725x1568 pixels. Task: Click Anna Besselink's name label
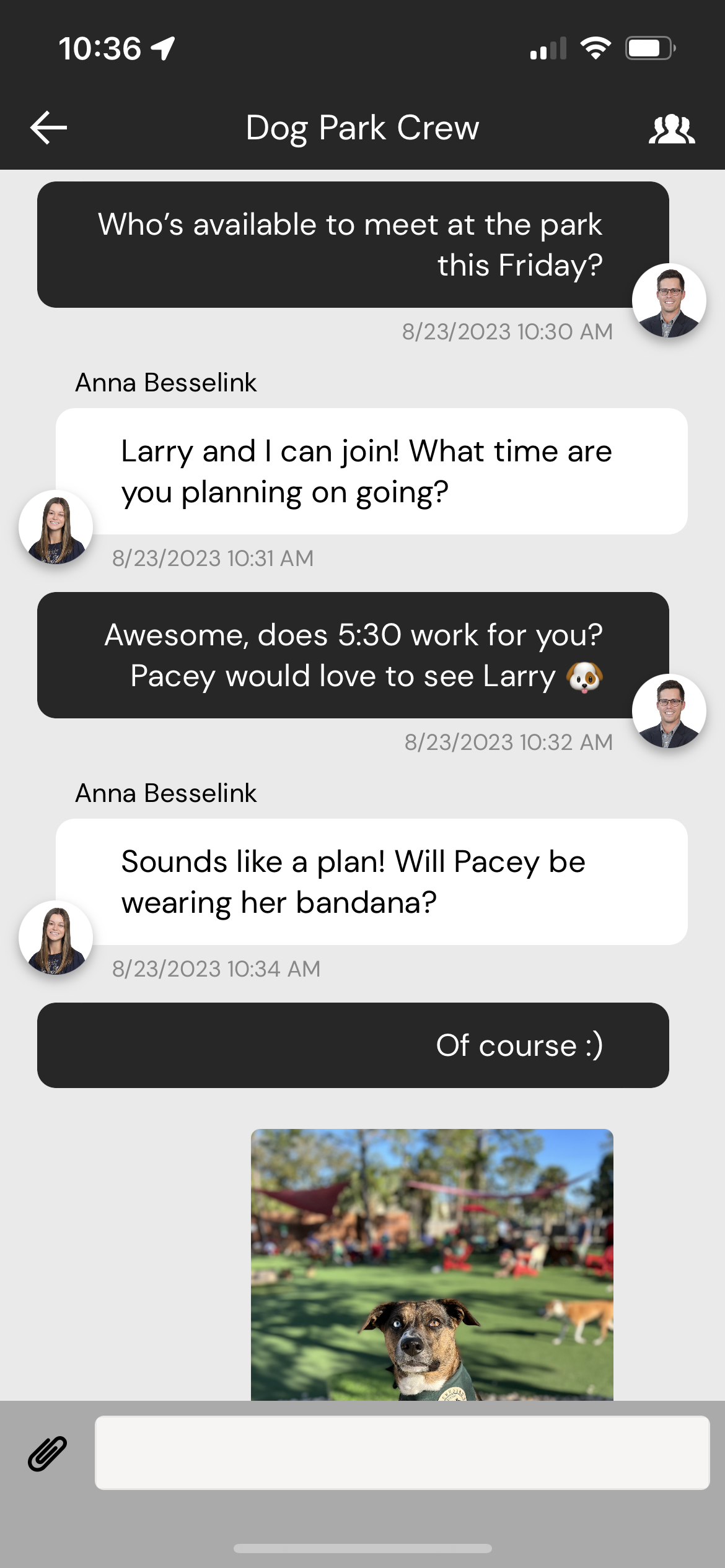point(165,382)
